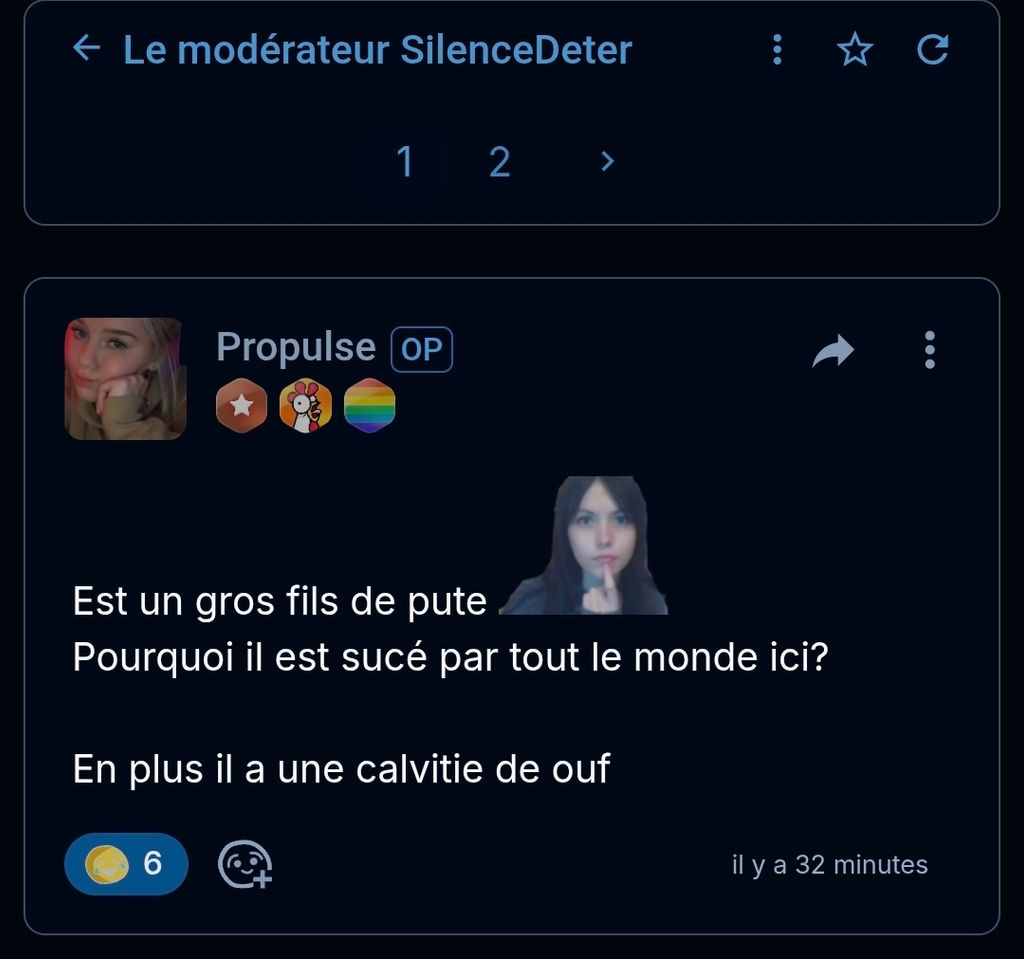Open the options menu on Propulse's post
1024x959 pixels.
[930, 350]
